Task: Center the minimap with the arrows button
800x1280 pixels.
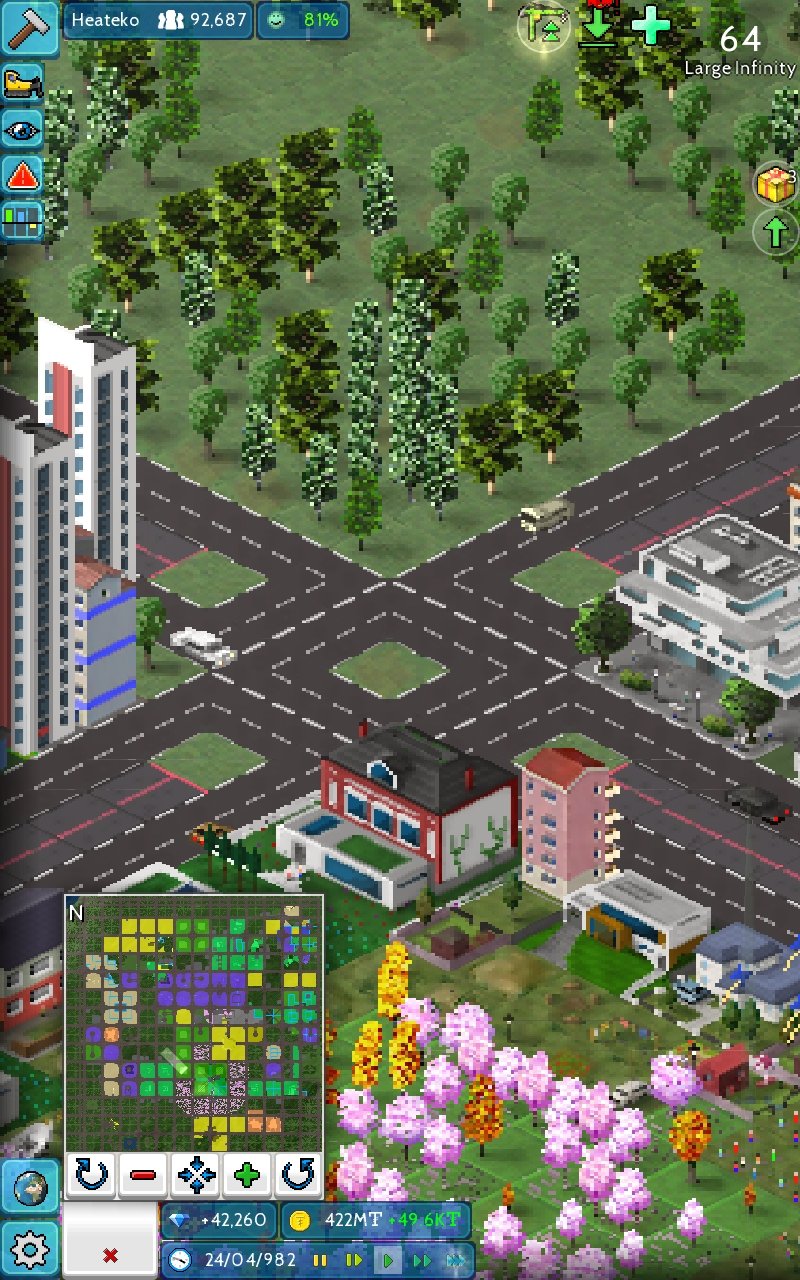Action: coord(195,1175)
